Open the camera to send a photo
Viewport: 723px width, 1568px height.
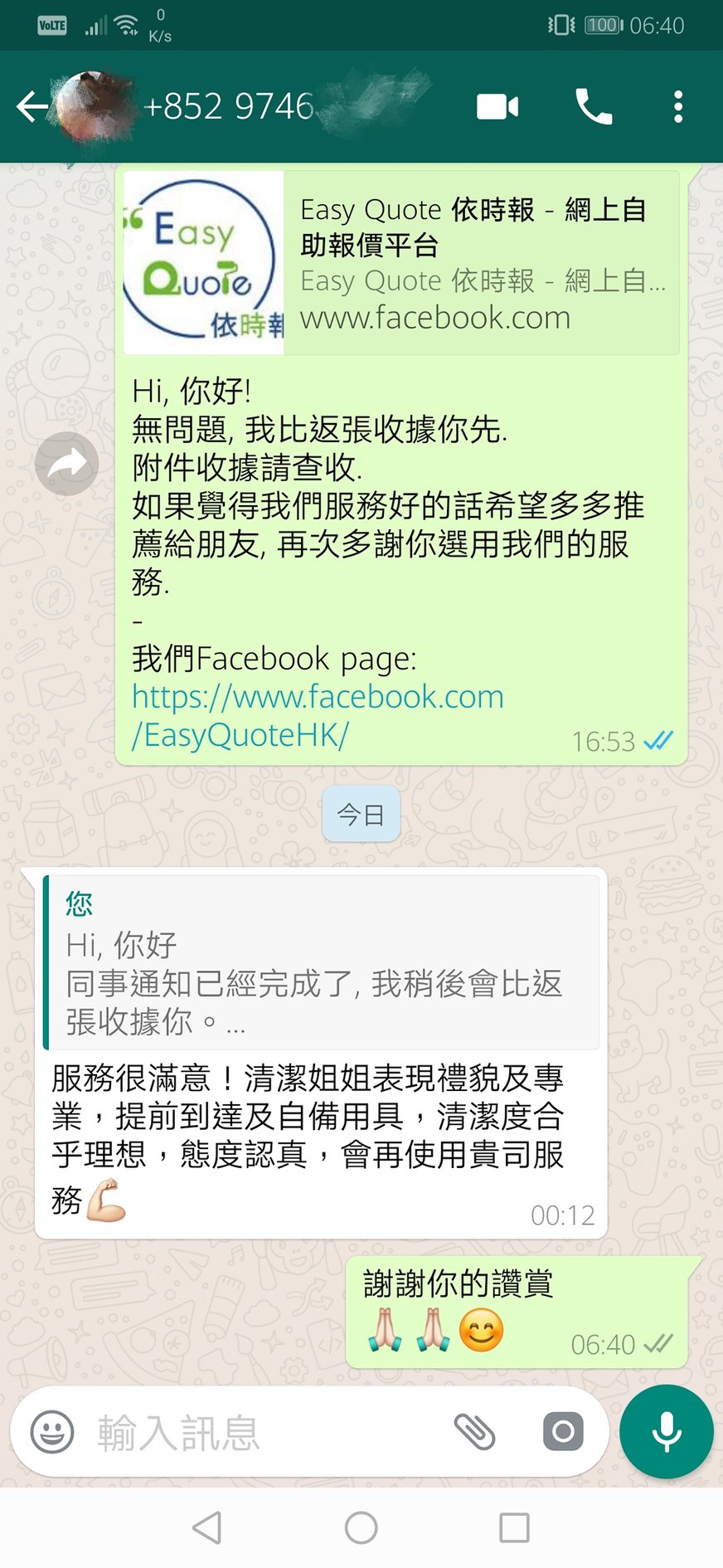(x=563, y=1432)
